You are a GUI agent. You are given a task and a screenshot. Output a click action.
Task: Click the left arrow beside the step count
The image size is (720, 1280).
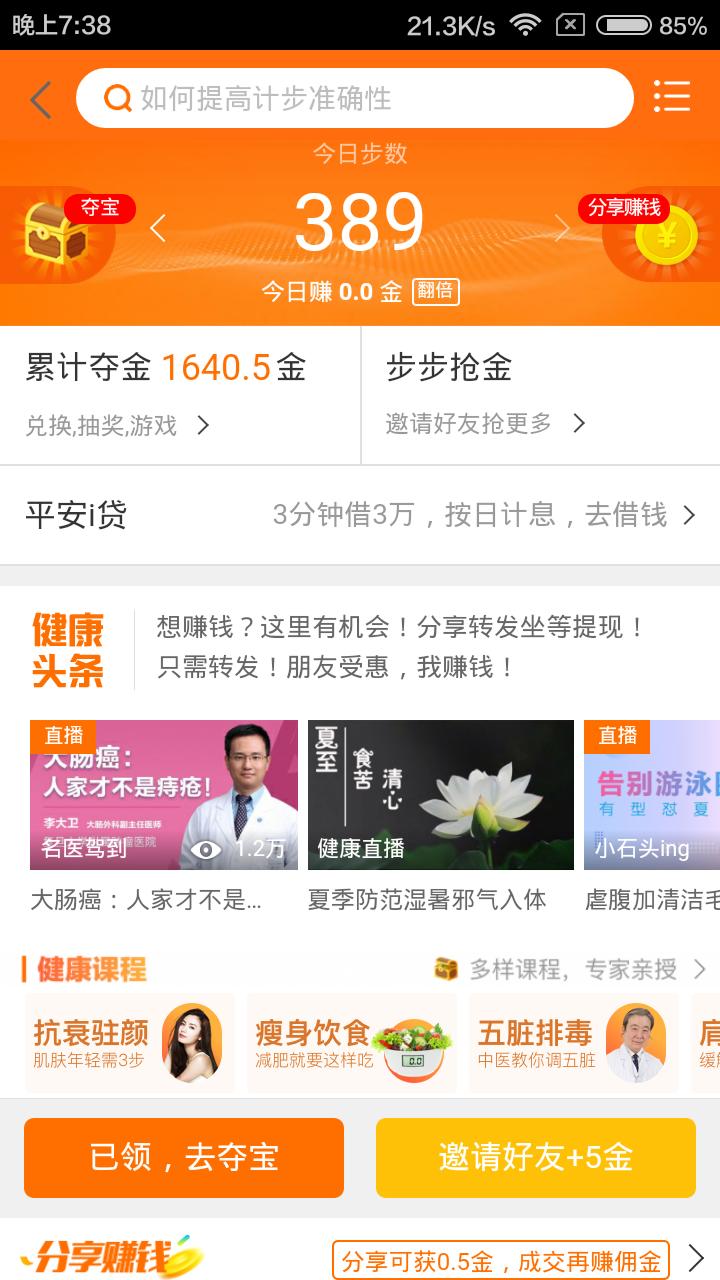point(156,228)
